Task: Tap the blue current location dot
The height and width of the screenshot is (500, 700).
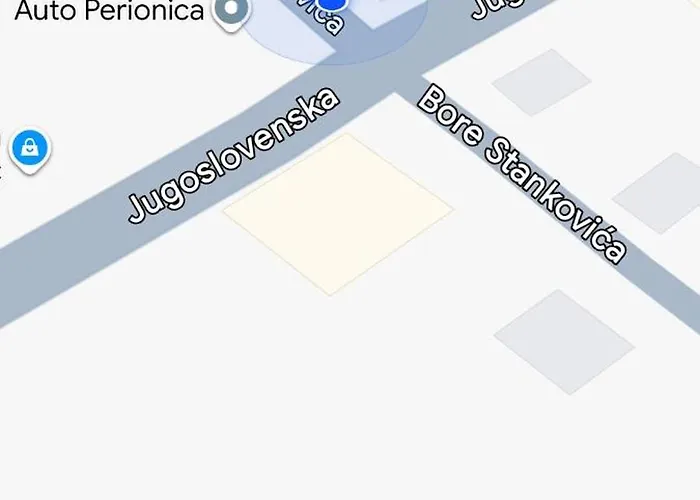Action: coord(333,4)
